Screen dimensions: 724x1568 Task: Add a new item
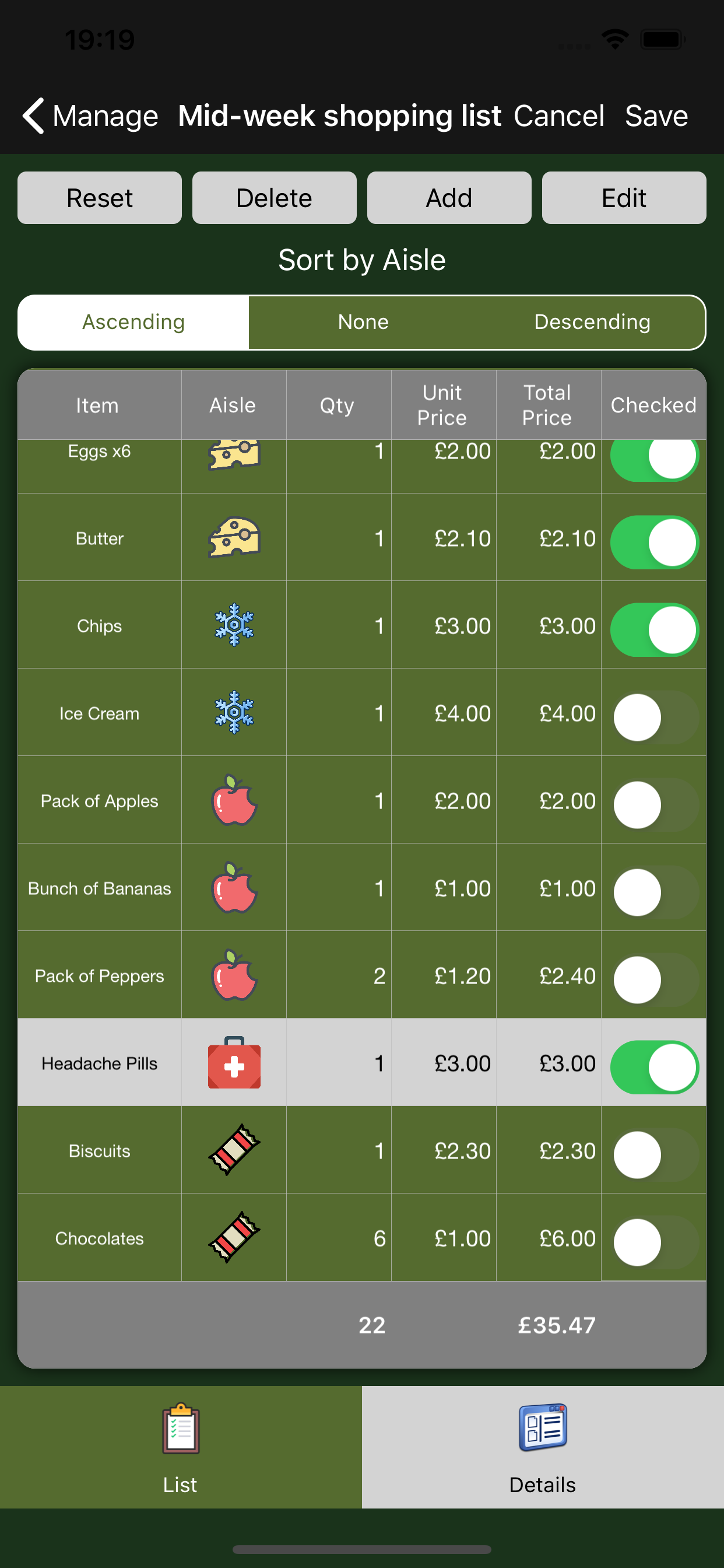click(x=449, y=198)
